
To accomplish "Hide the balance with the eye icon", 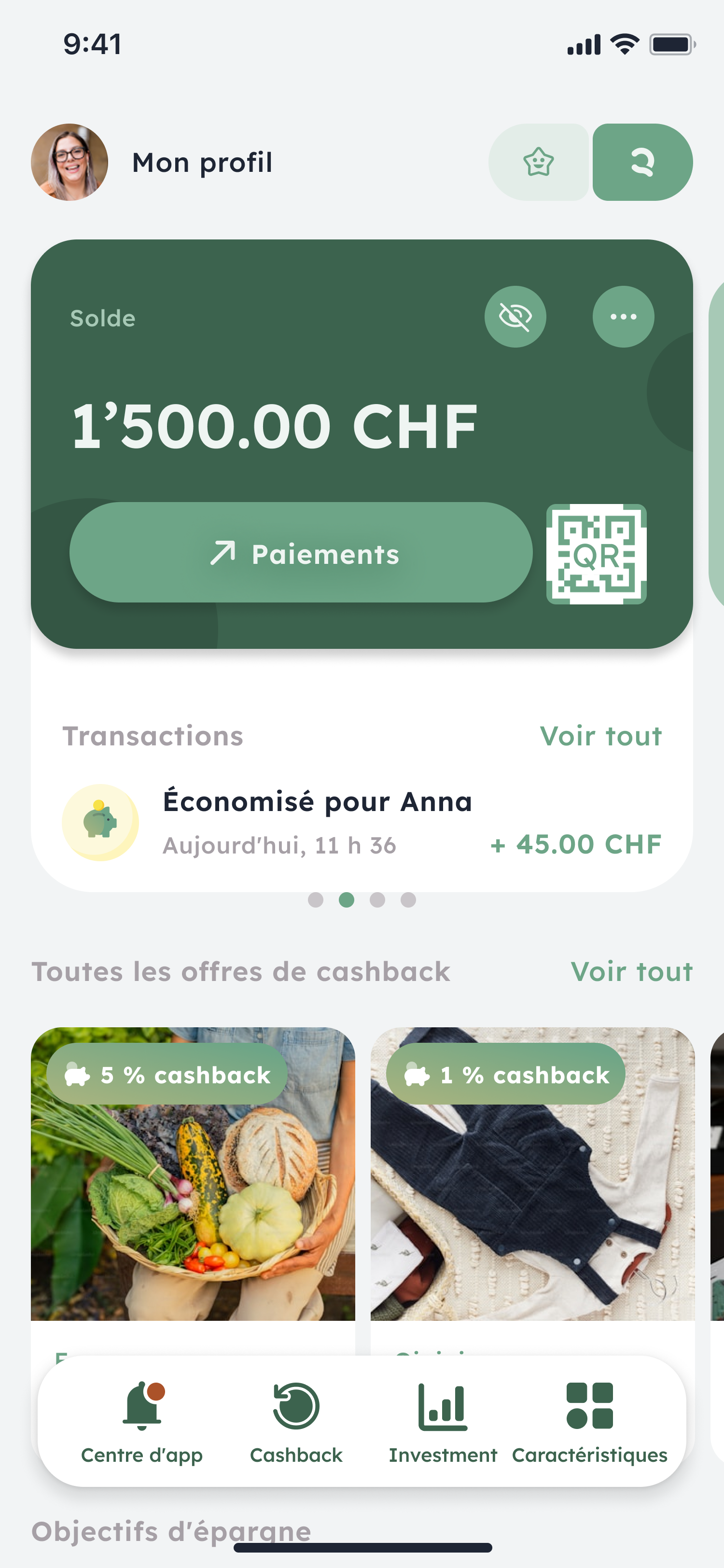I will pyautogui.click(x=515, y=317).
